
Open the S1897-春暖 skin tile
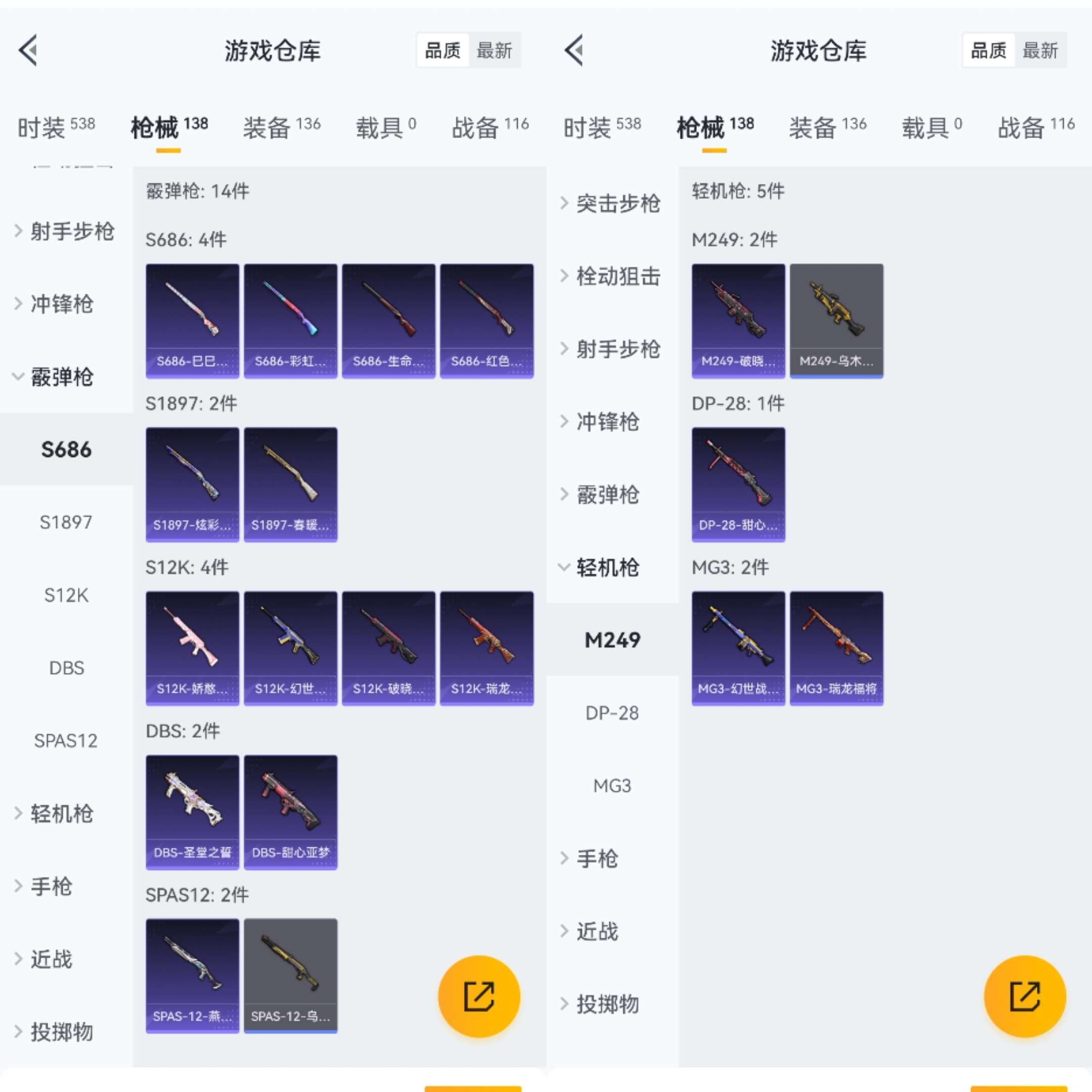coord(291,484)
